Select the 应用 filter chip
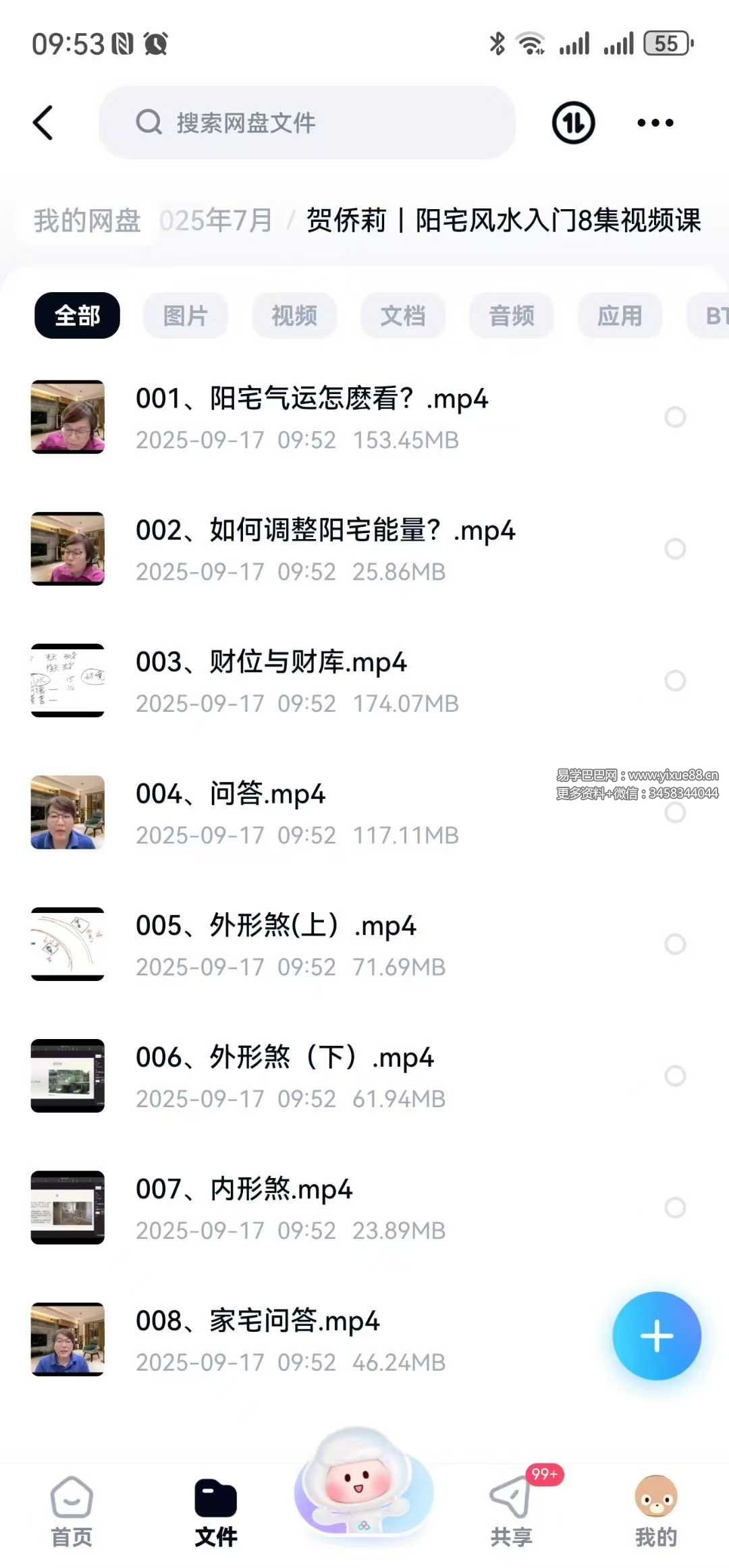 tap(620, 315)
